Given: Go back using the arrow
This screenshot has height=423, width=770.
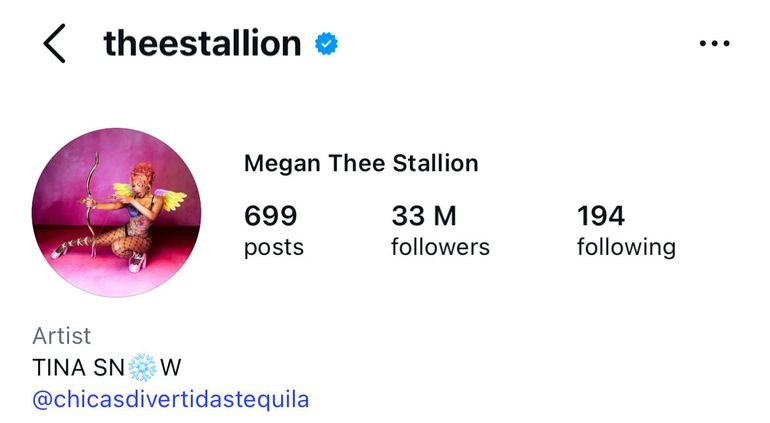Looking at the screenshot, I should (54, 43).
